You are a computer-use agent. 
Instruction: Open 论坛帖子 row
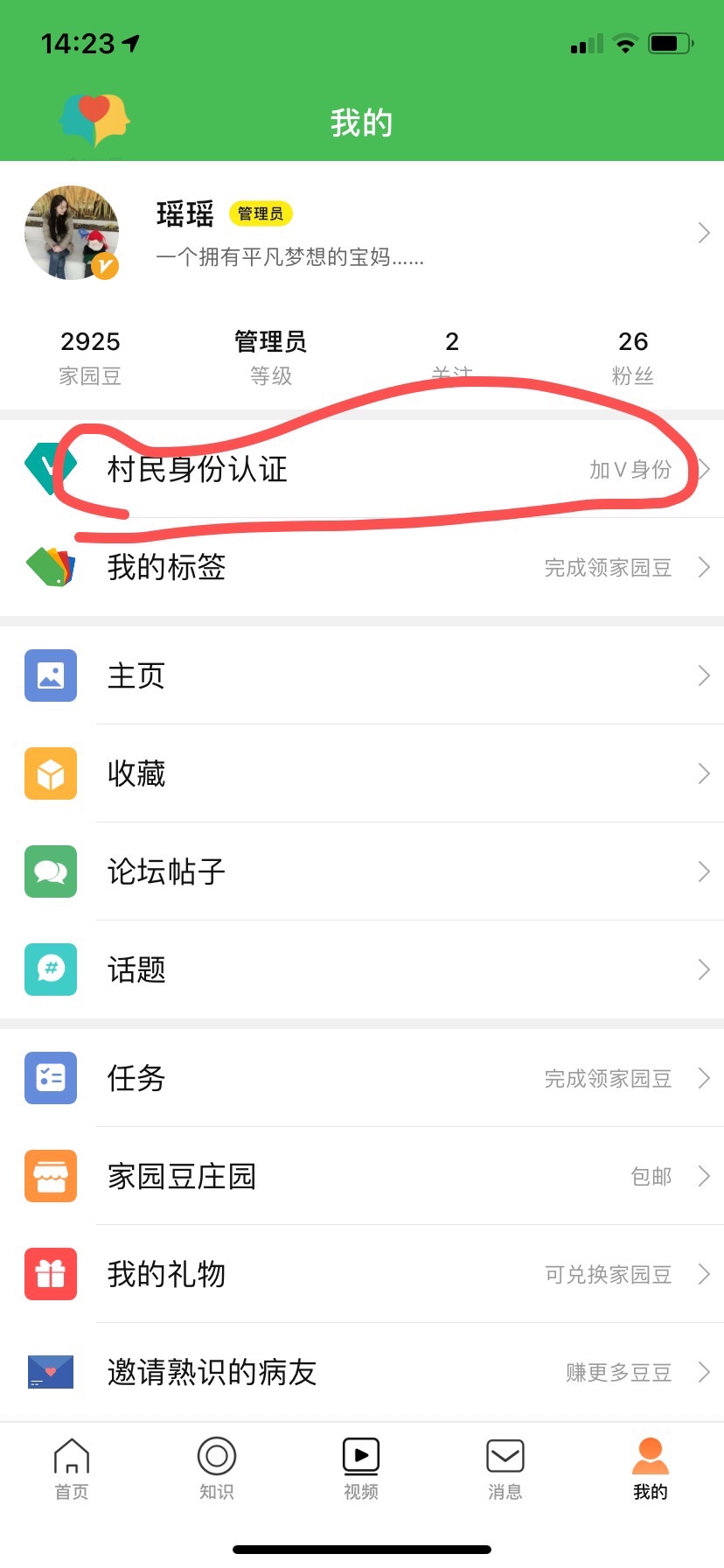pos(362,871)
